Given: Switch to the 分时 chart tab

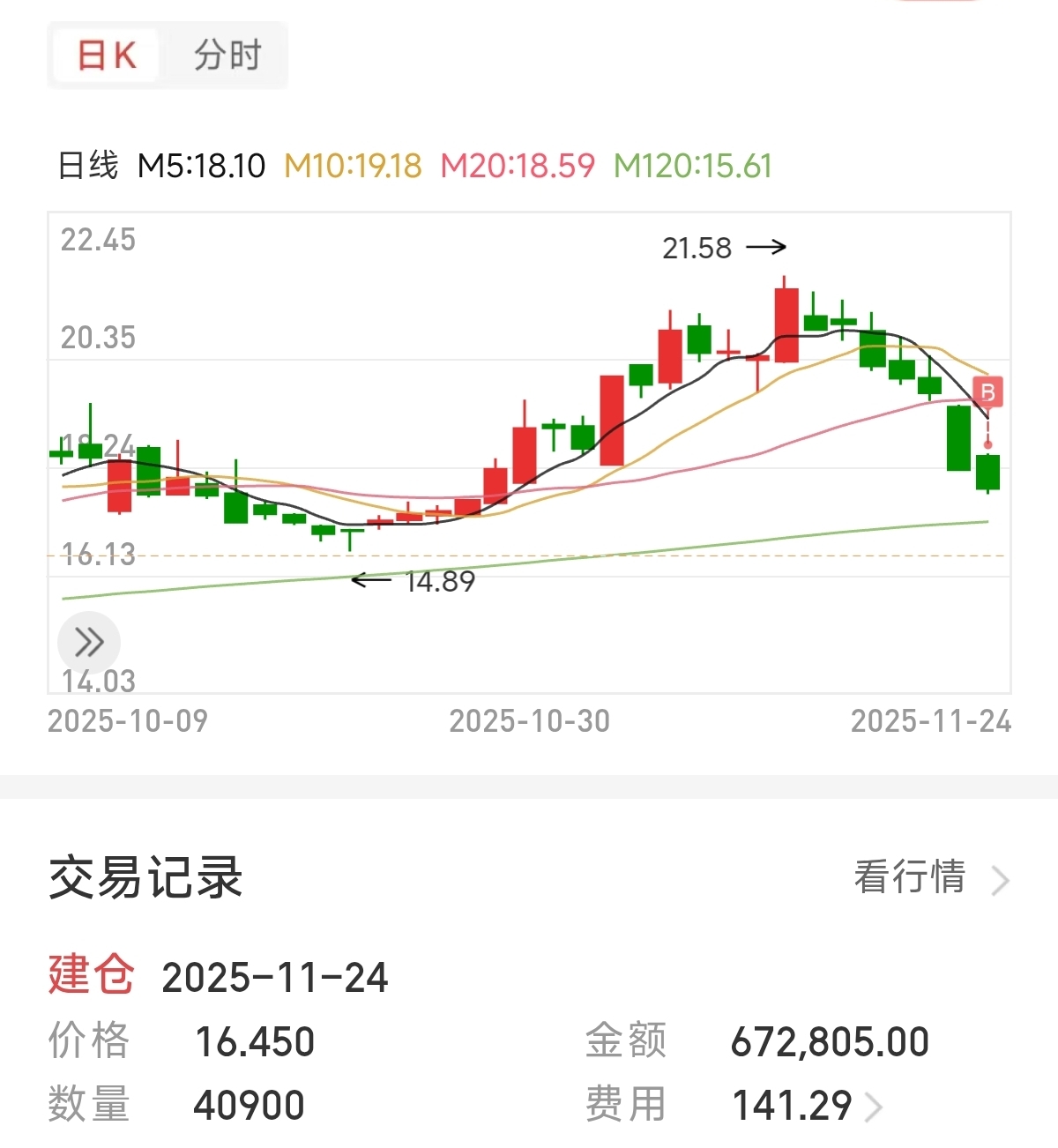Looking at the screenshot, I should 227,56.
